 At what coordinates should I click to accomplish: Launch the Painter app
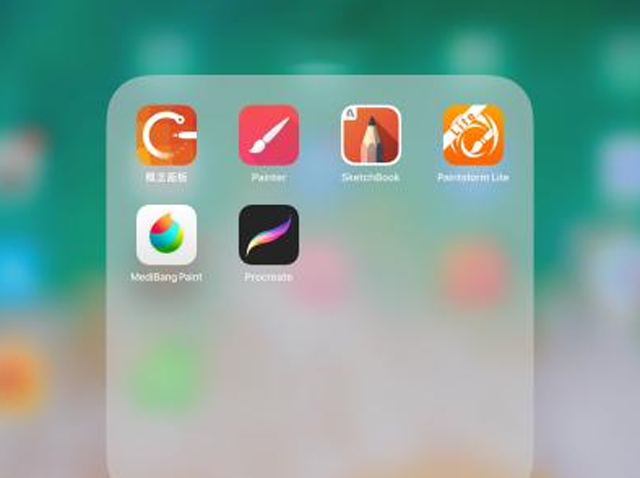(268, 135)
